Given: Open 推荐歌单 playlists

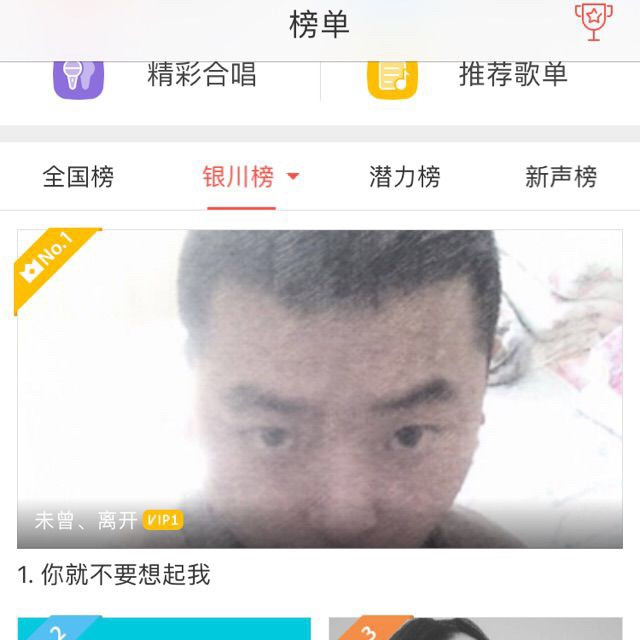Looking at the screenshot, I should coord(470,76).
